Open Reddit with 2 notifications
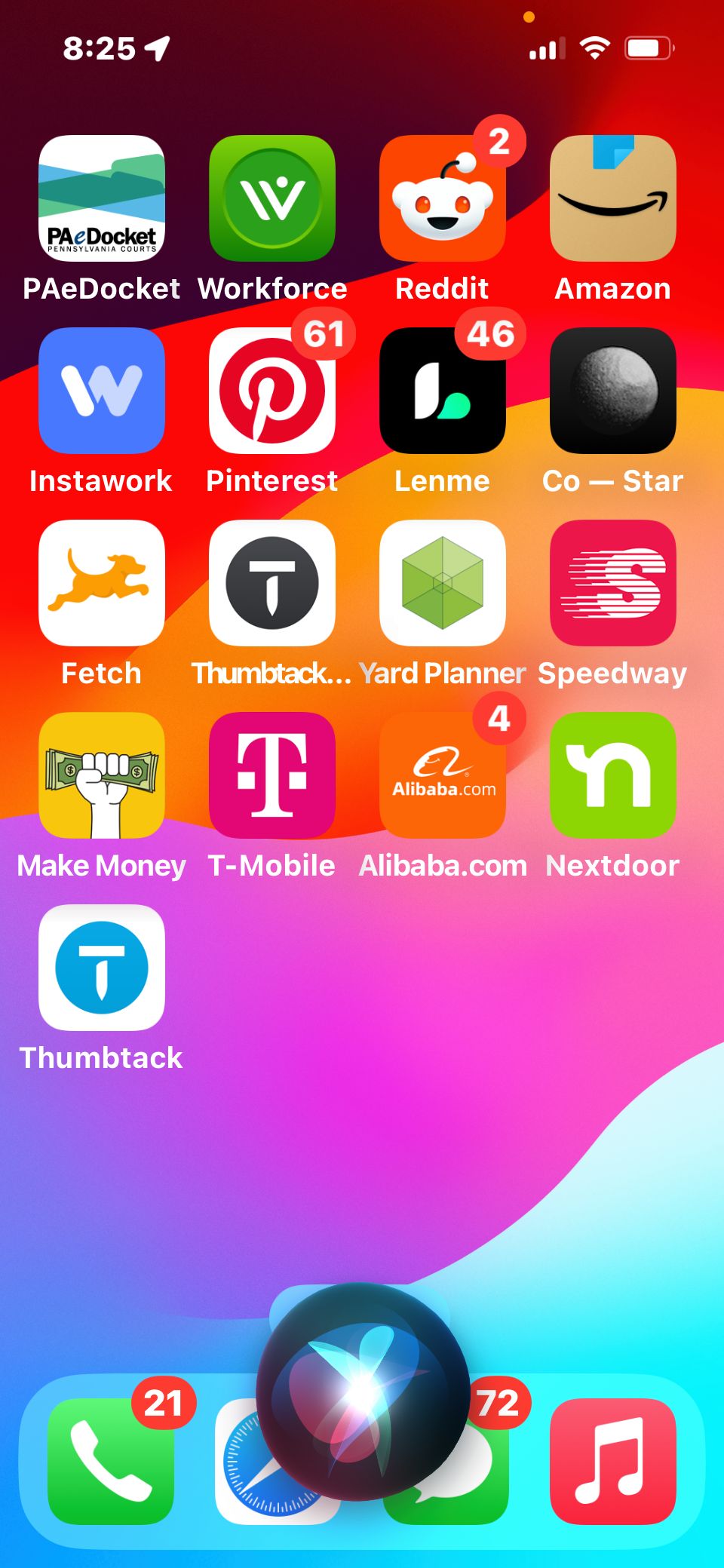 point(443,198)
